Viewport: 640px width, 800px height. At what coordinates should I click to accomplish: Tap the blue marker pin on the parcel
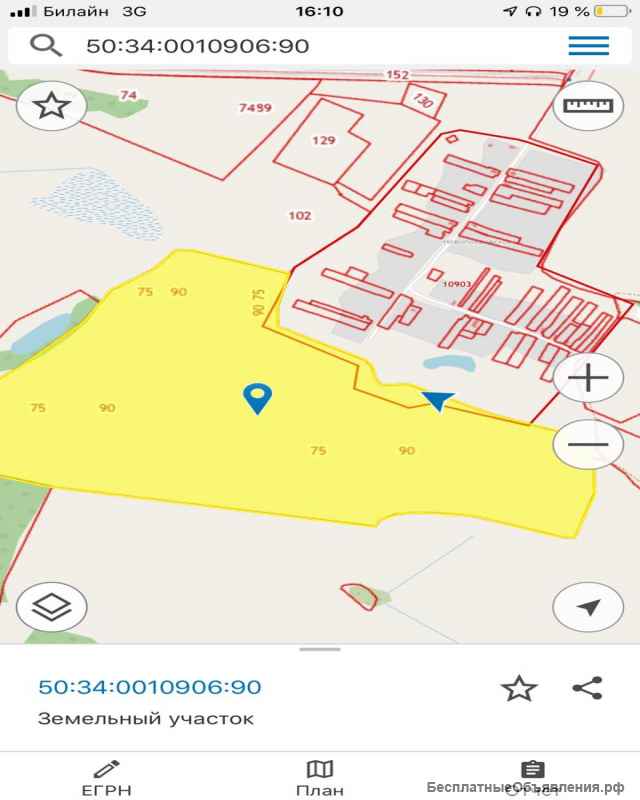click(259, 398)
